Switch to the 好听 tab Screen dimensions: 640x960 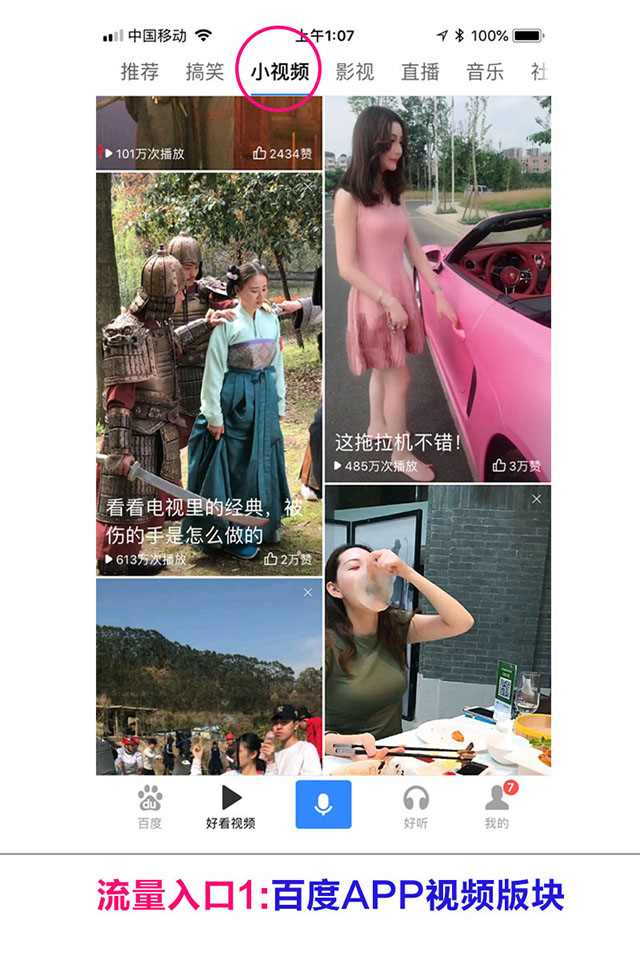pos(416,807)
